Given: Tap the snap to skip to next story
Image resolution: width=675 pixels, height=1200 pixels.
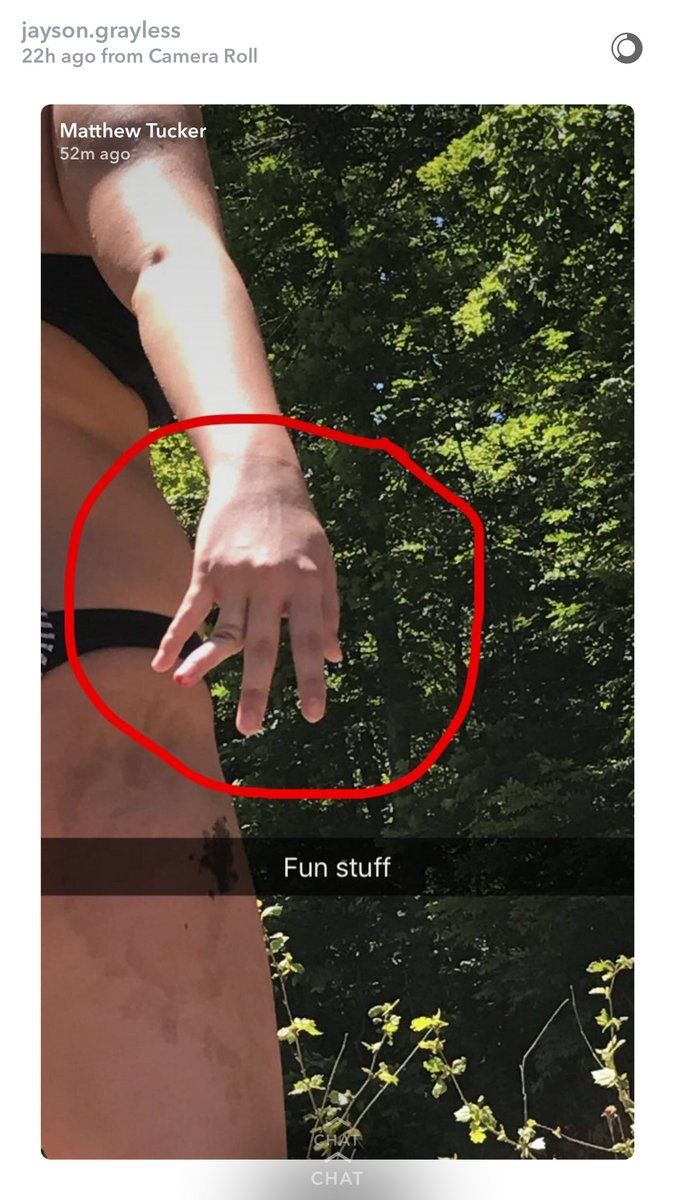Looking at the screenshot, I should pos(337,631).
